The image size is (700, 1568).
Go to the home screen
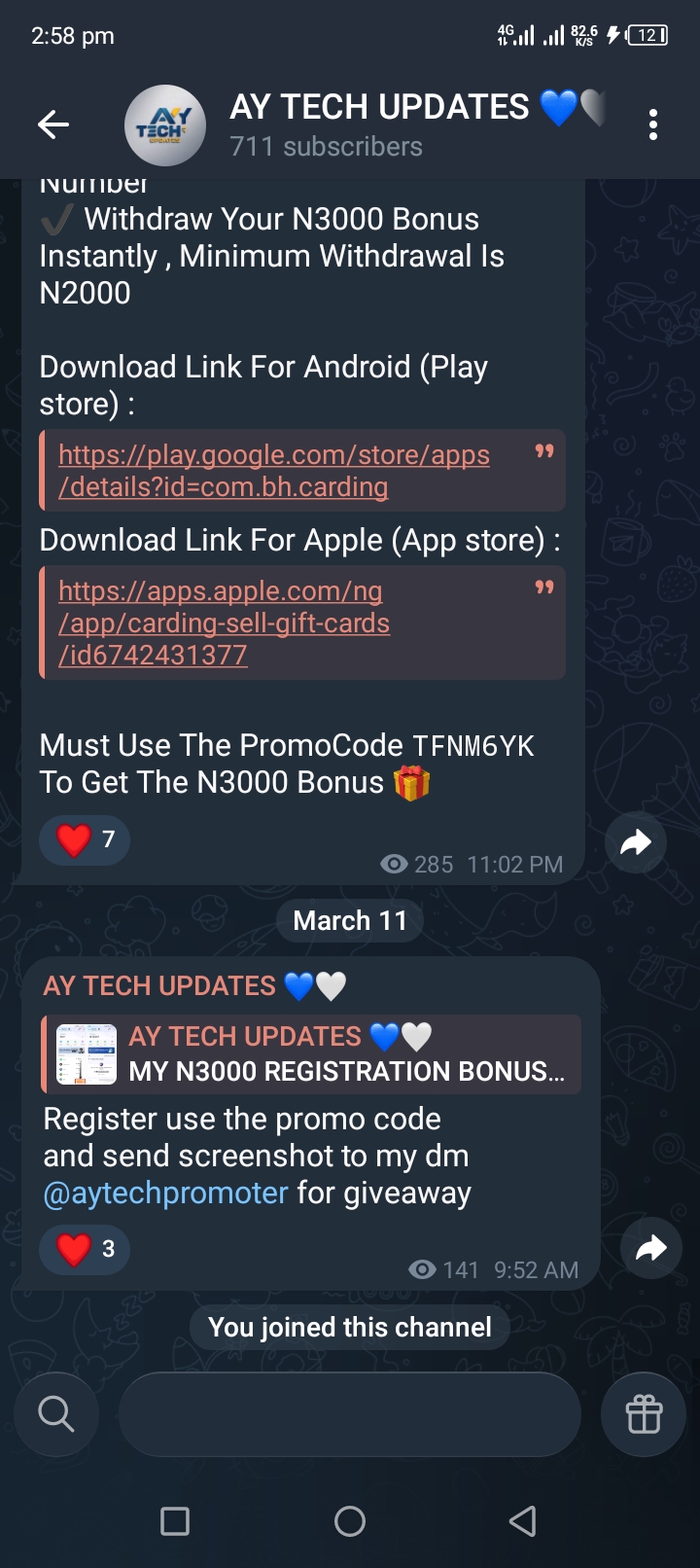click(350, 1521)
